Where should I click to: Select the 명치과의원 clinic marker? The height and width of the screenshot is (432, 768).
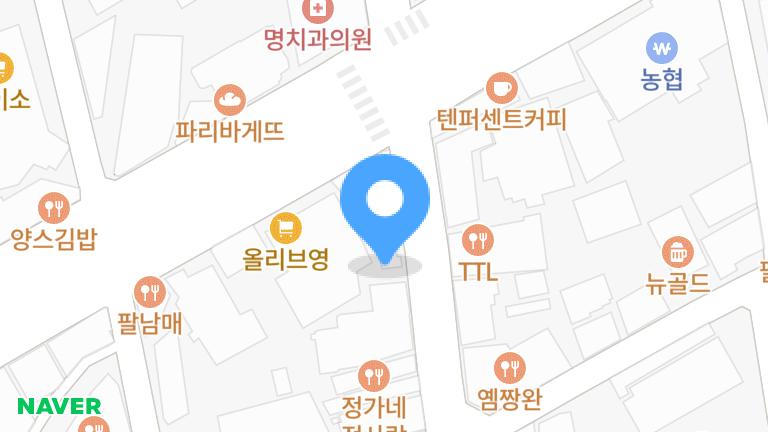318,11
